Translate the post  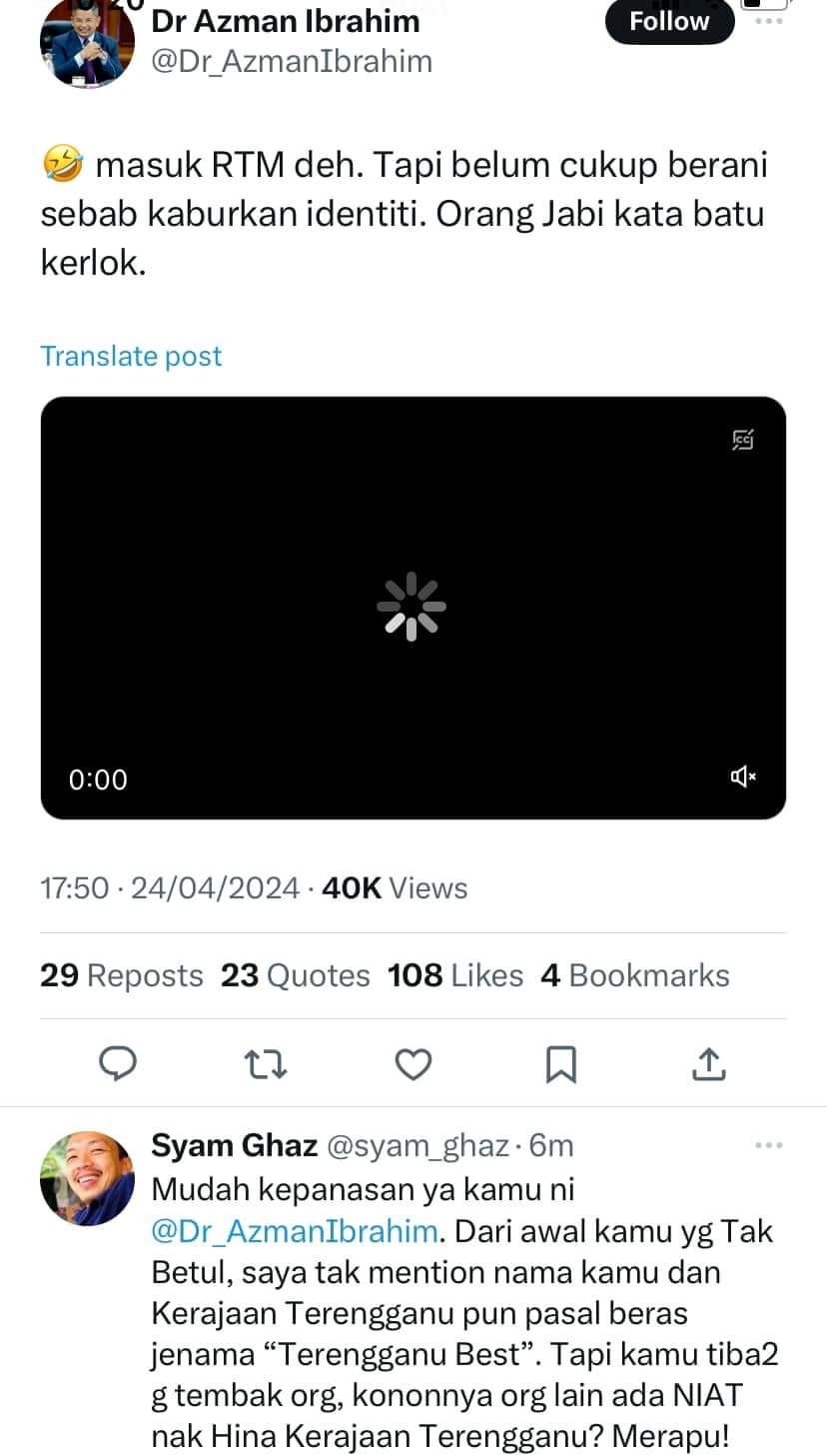coord(131,356)
